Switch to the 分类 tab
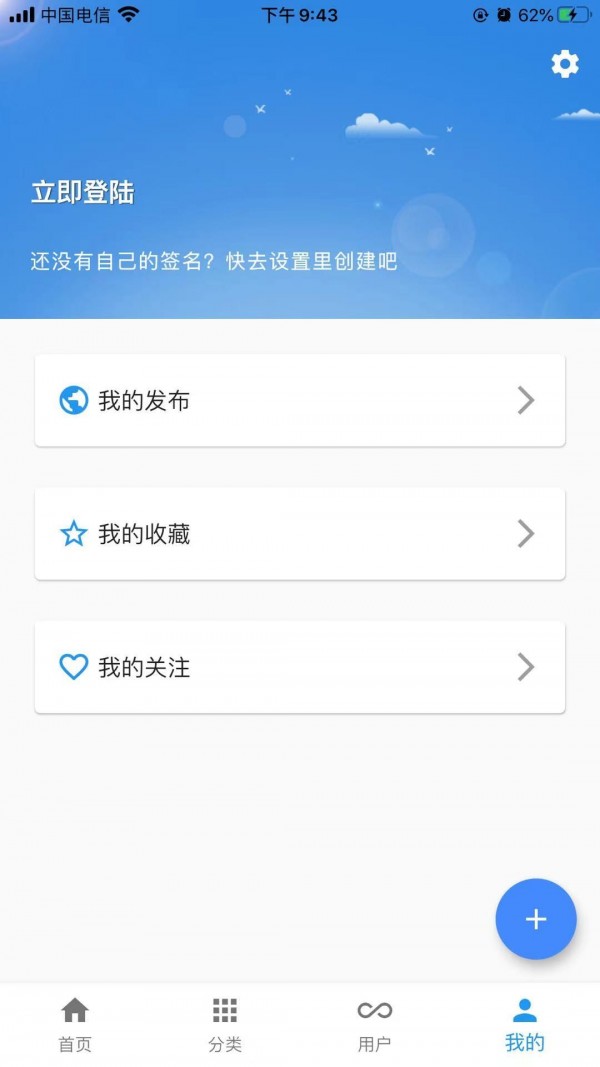 tap(225, 1024)
